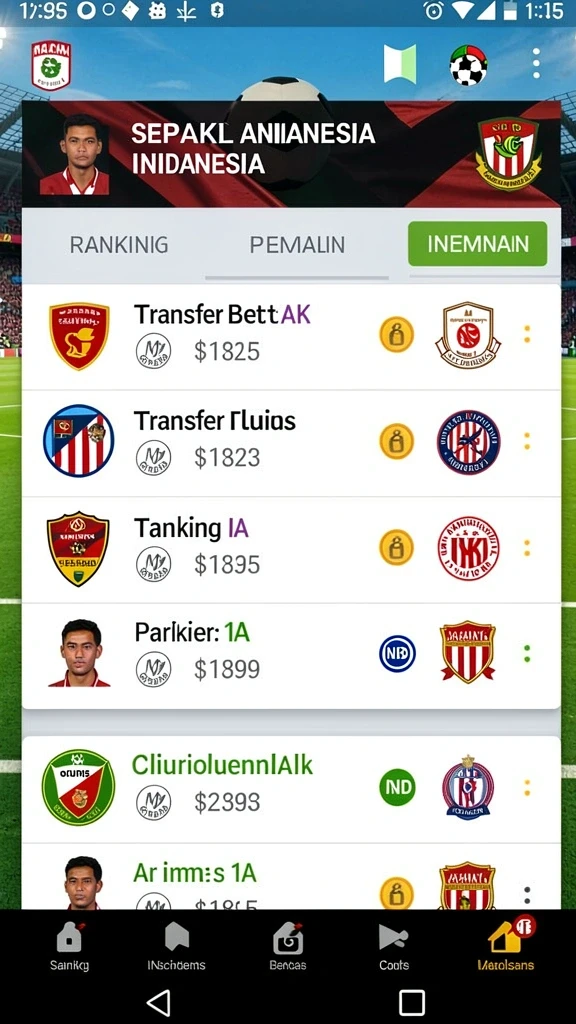Go to the INschdems bottom tab
The width and height of the screenshot is (576, 1024).
tap(176, 947)
